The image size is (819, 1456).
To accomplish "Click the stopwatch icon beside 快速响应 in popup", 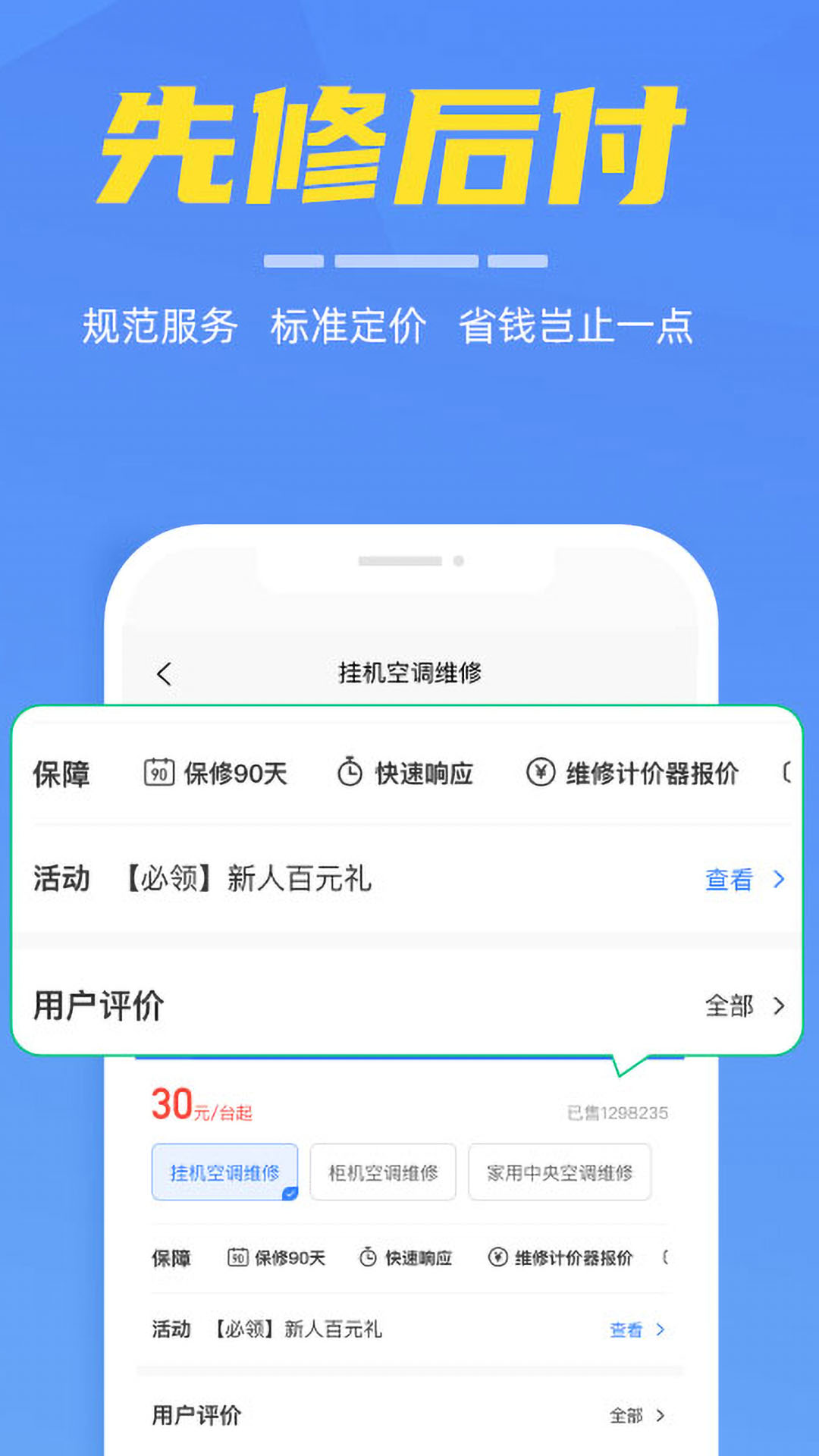I will click(x=348, y=773).
